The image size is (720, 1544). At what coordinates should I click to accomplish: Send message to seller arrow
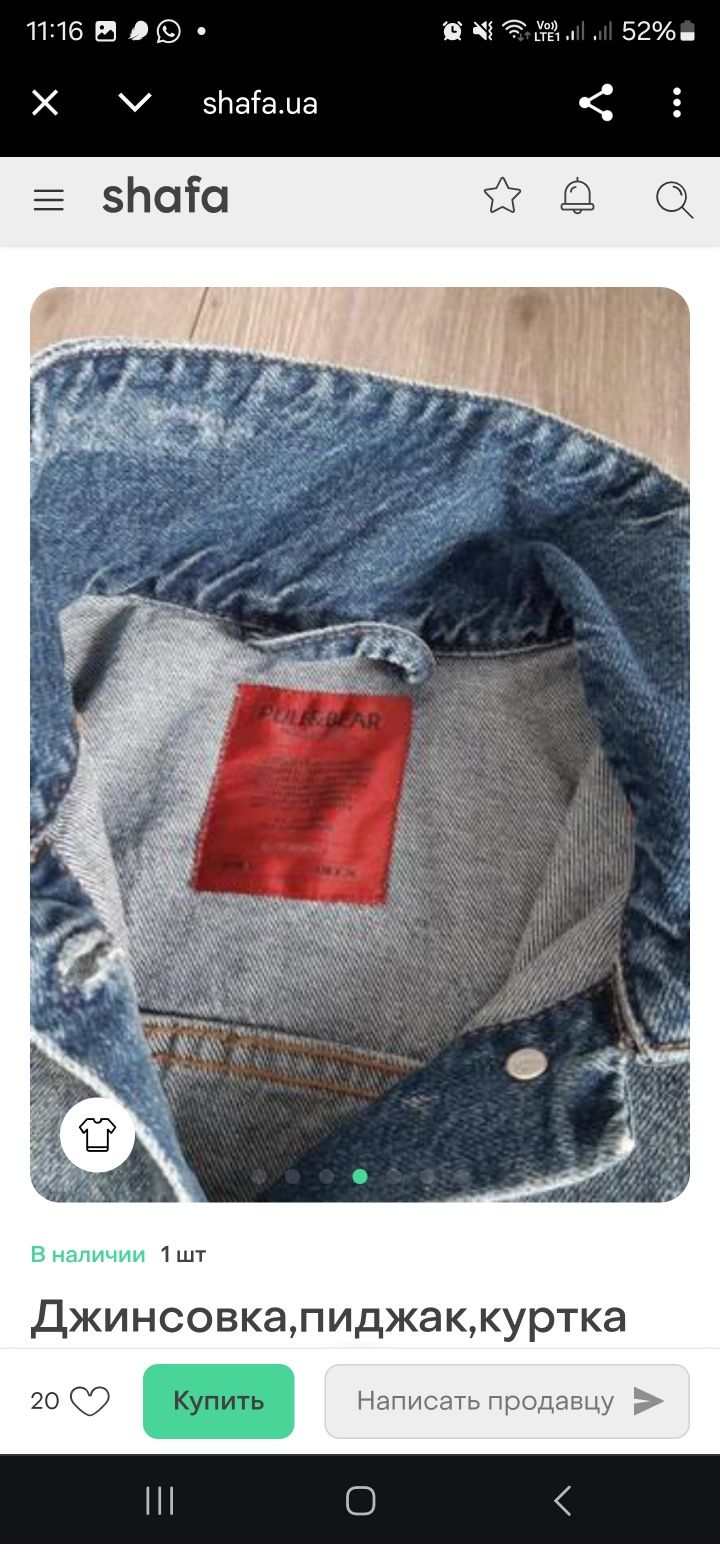648,1401
